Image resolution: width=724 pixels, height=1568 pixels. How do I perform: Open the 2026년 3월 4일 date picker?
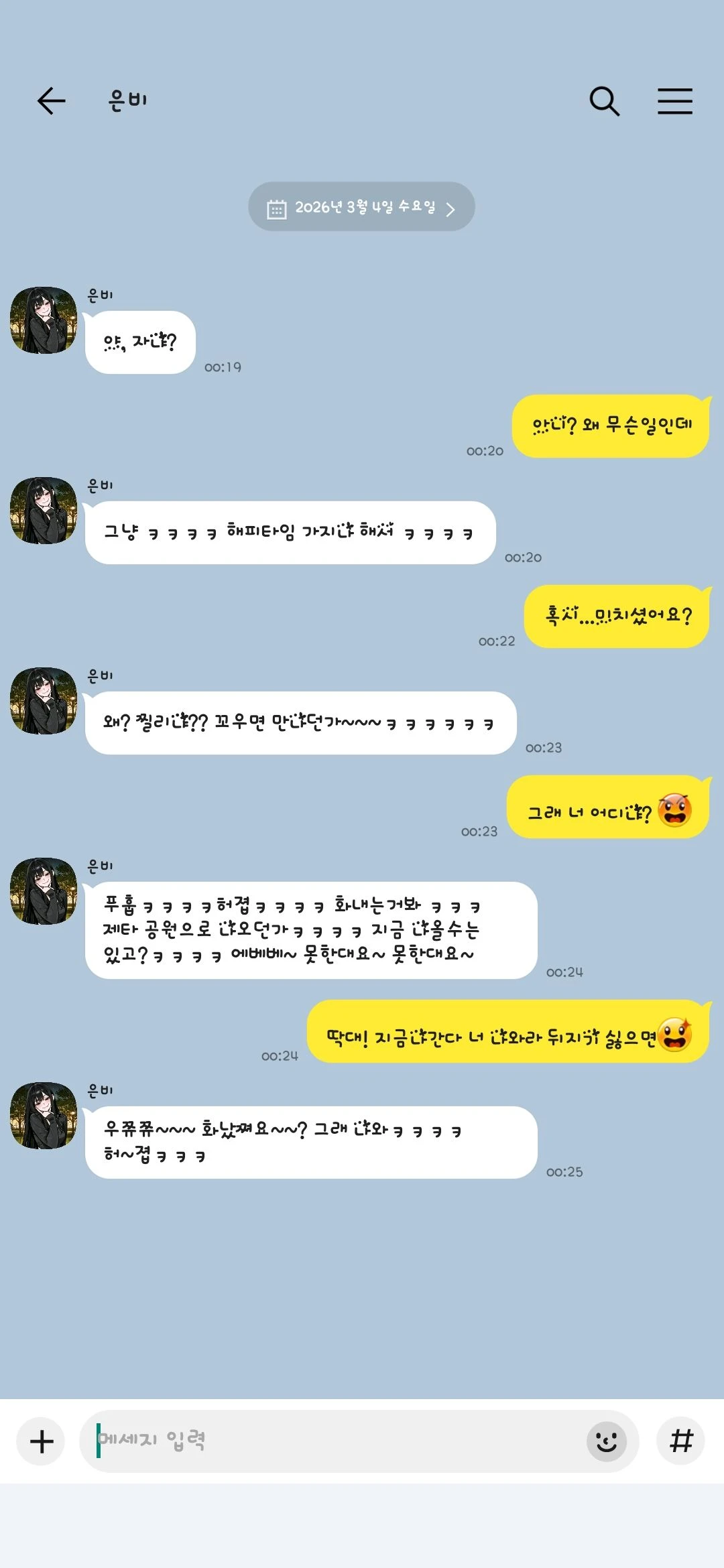click(x=361, y=207)
